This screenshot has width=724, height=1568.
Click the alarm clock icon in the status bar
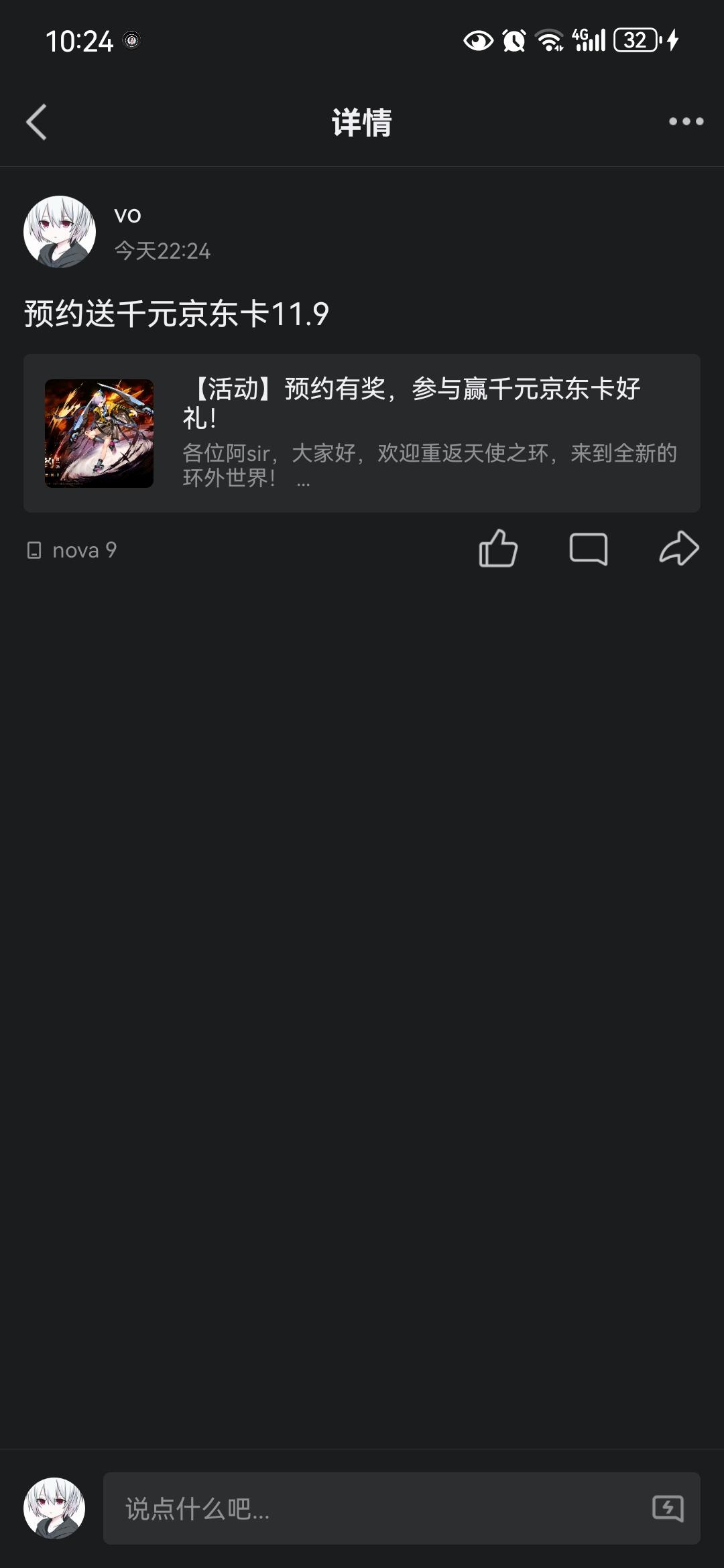click(x=513, y=42)
